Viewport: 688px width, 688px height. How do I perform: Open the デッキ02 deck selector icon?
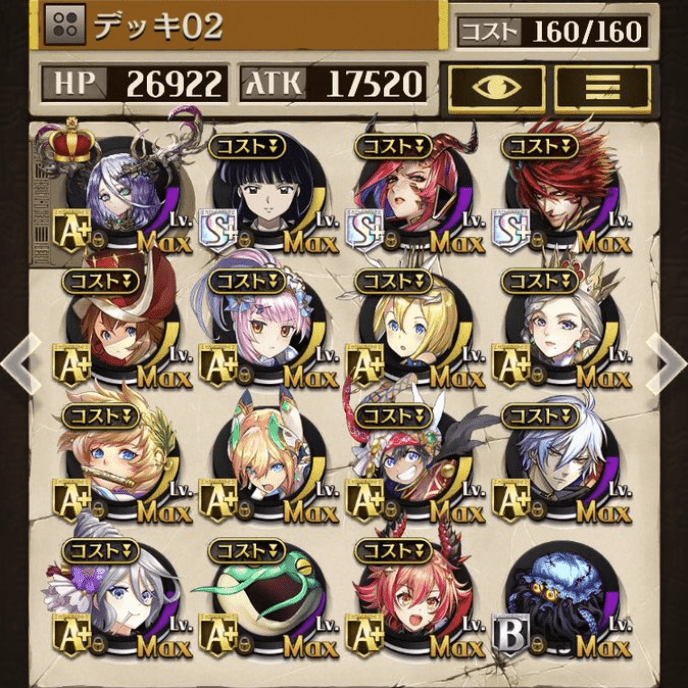point(66,25)
